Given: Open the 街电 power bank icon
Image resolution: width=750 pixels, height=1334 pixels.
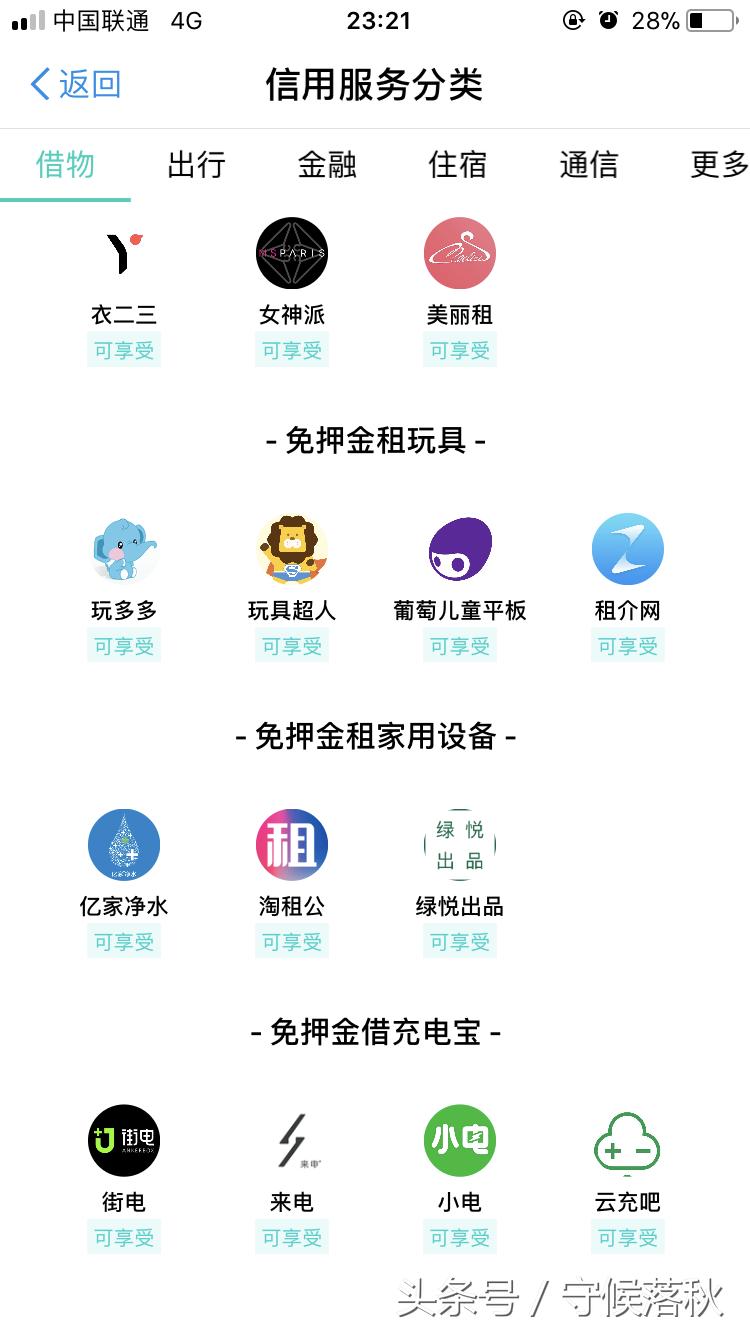Looking at the screenshot, I should pos(123,1140).
